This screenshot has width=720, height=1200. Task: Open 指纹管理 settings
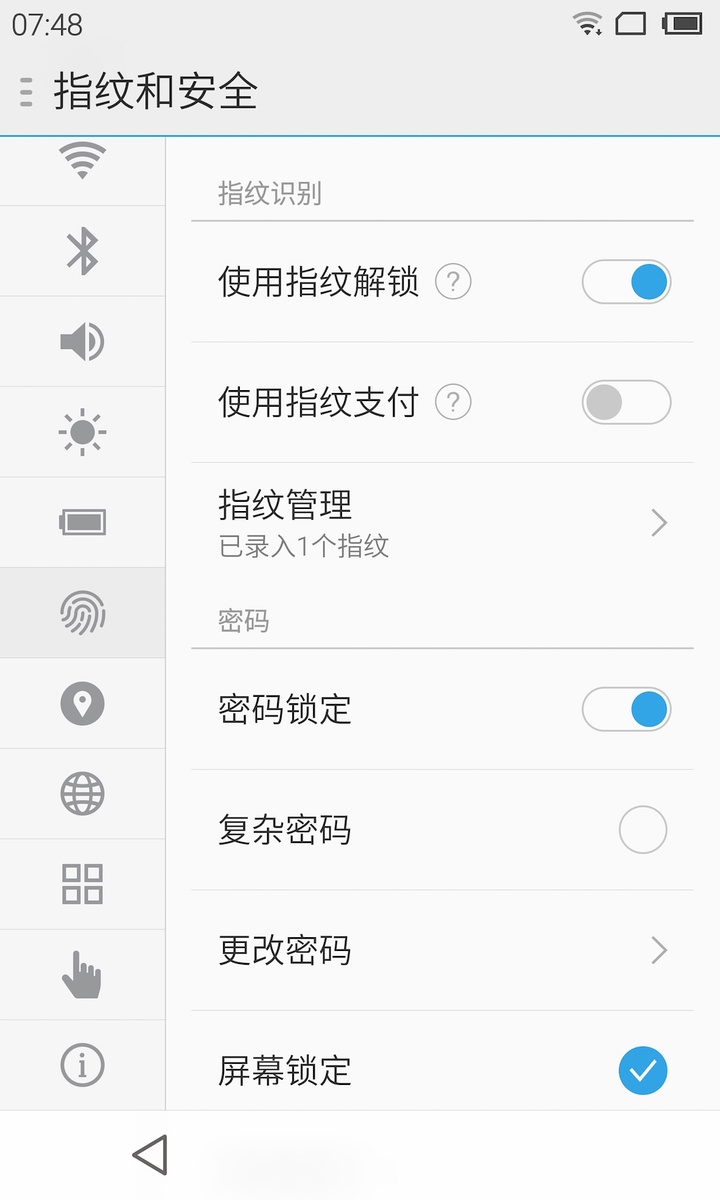coord(442,522)
